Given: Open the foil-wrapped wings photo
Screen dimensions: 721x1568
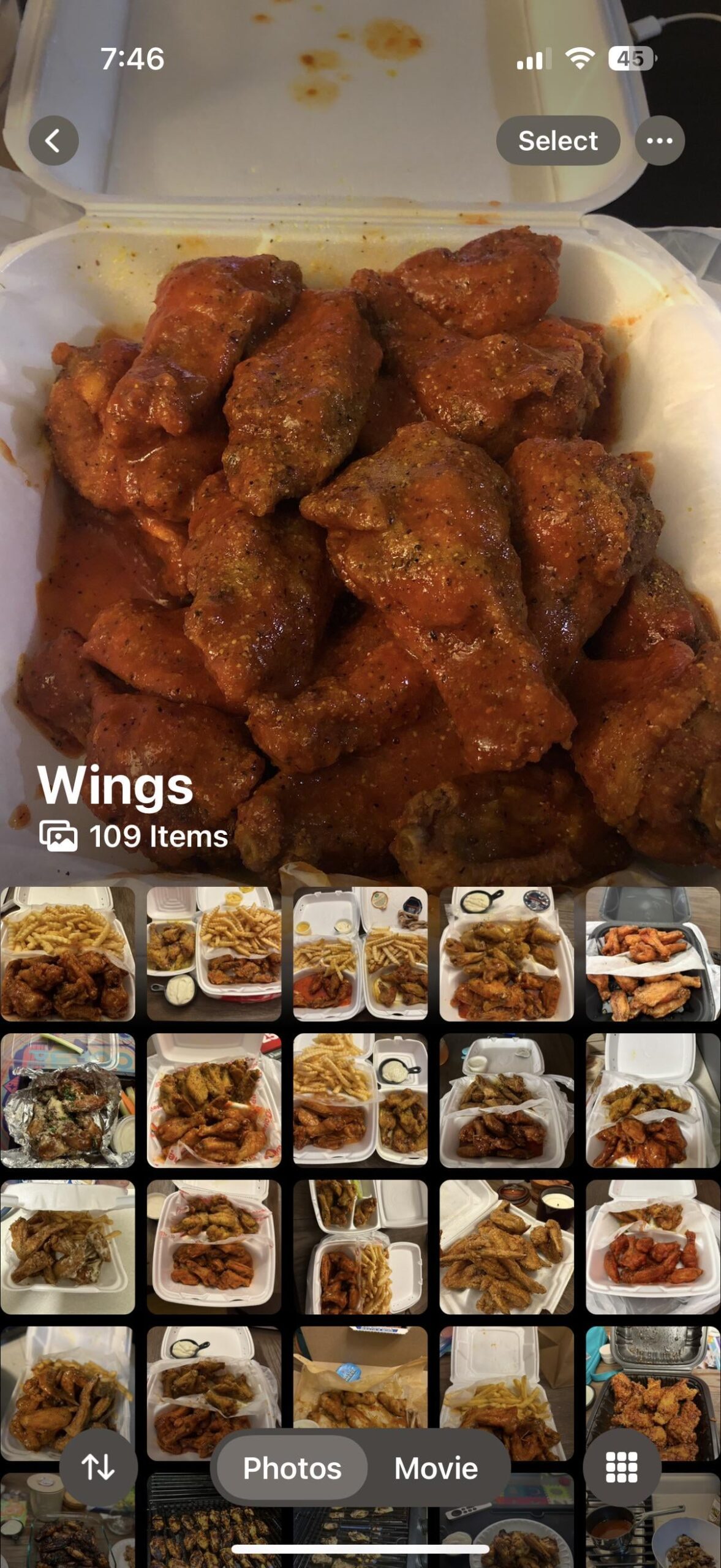Looking at the screenshot, I should [x=67, y=1100].
